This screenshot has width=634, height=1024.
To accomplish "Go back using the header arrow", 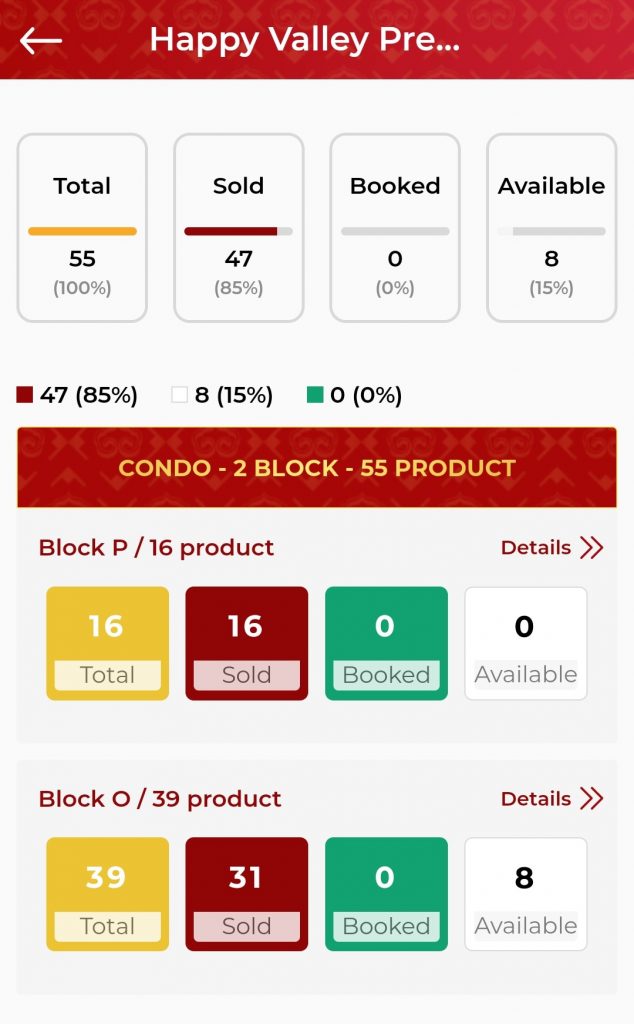I will tap(40, 40).
